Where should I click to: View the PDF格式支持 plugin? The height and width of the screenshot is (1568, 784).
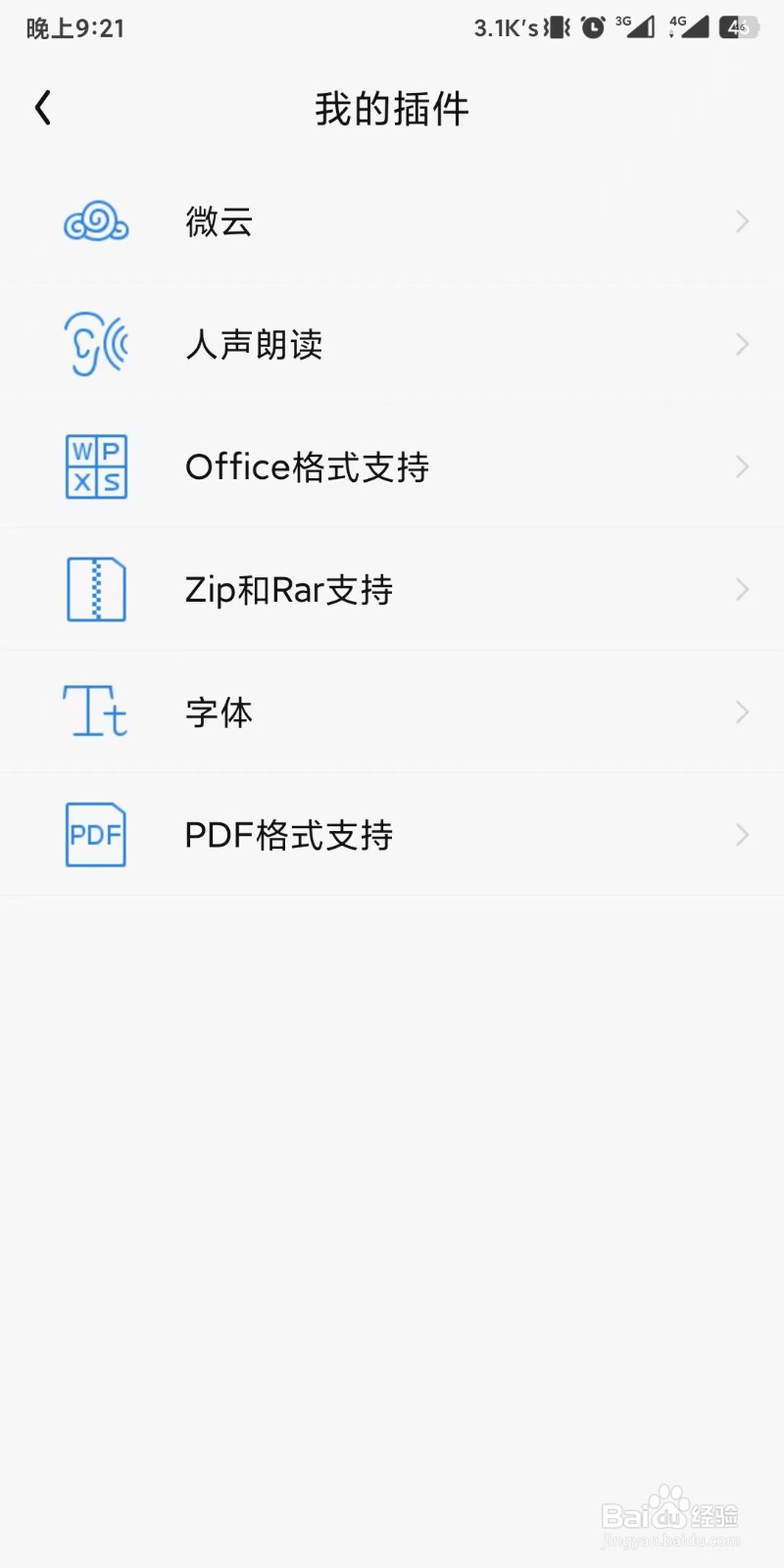pos(392,835)
